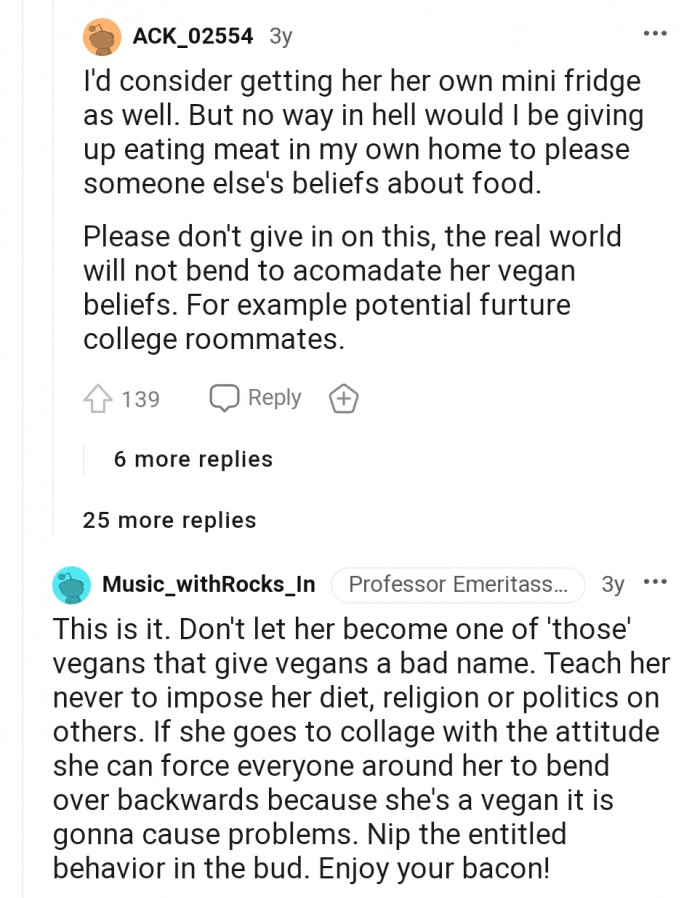This screenshot has height=898, width=700.
Task: Upvote ACK_02554's comment
Action: click(98, 399)
